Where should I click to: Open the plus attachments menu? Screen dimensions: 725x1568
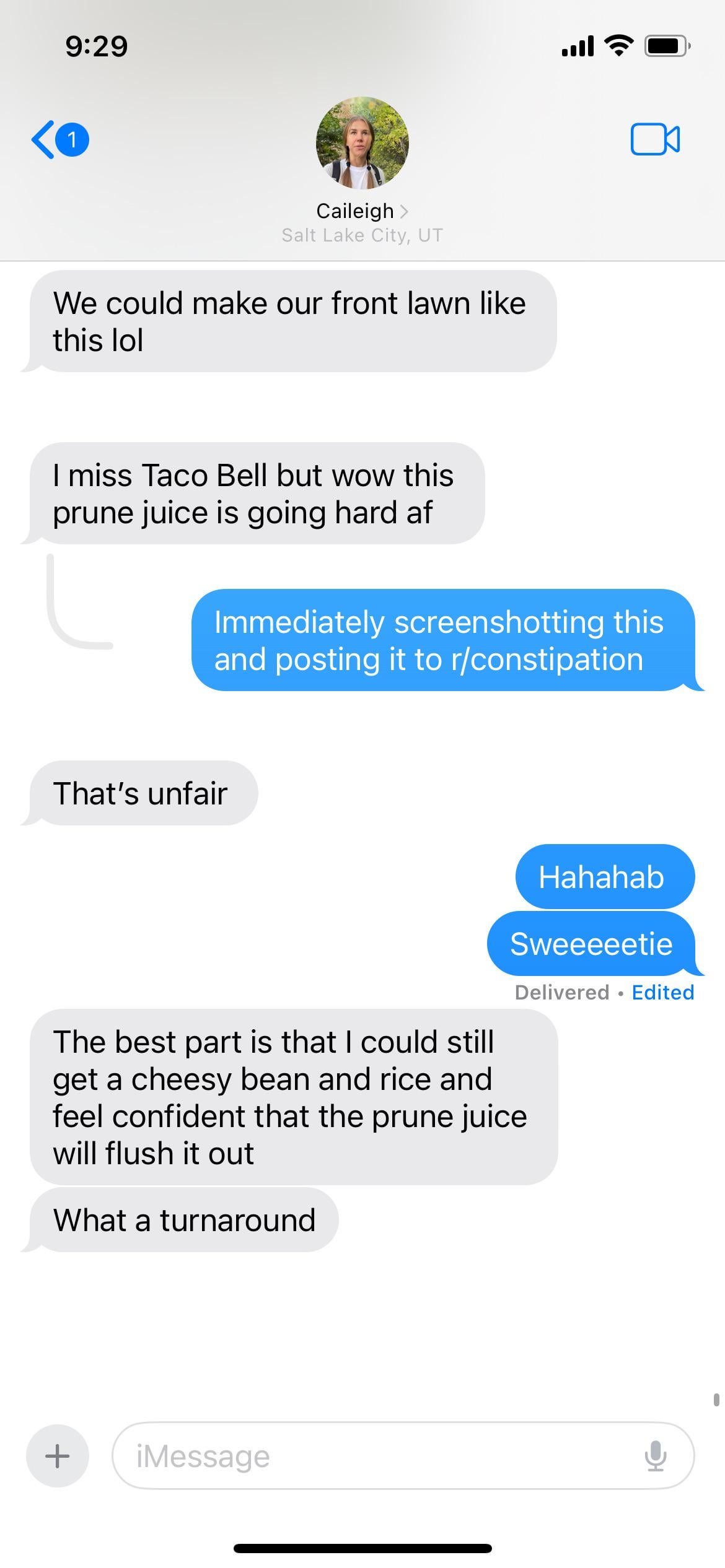pos(57,1456)
